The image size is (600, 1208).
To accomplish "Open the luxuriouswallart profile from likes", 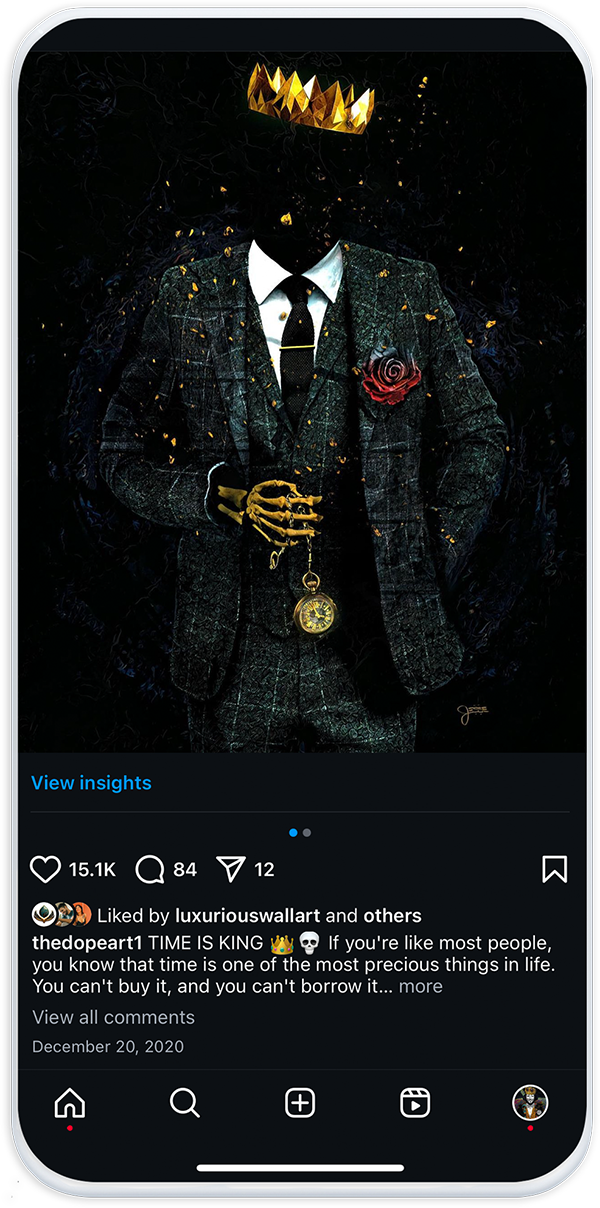I will pyautogui.click(x=248, y=915).
